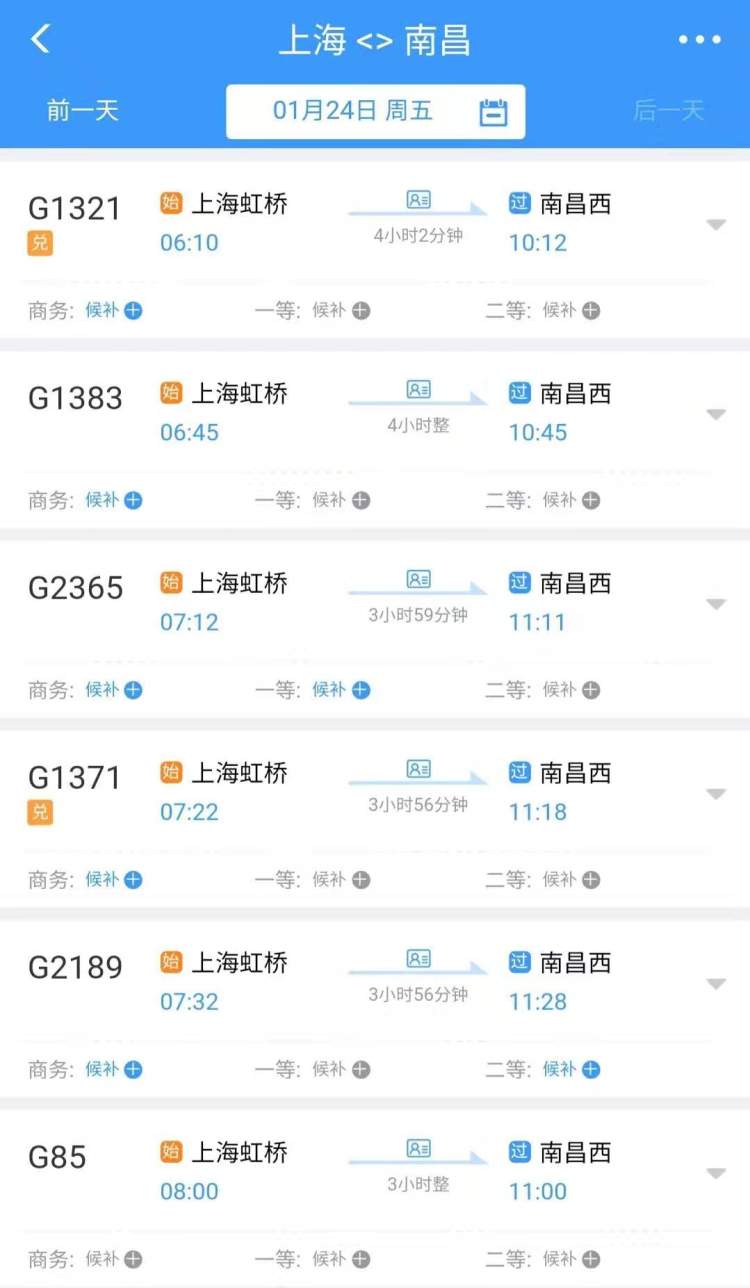Go back with the top-left arrow
Image resolution: width=750 pixels, height=1288 pixels.
click(x=40, y=39)
